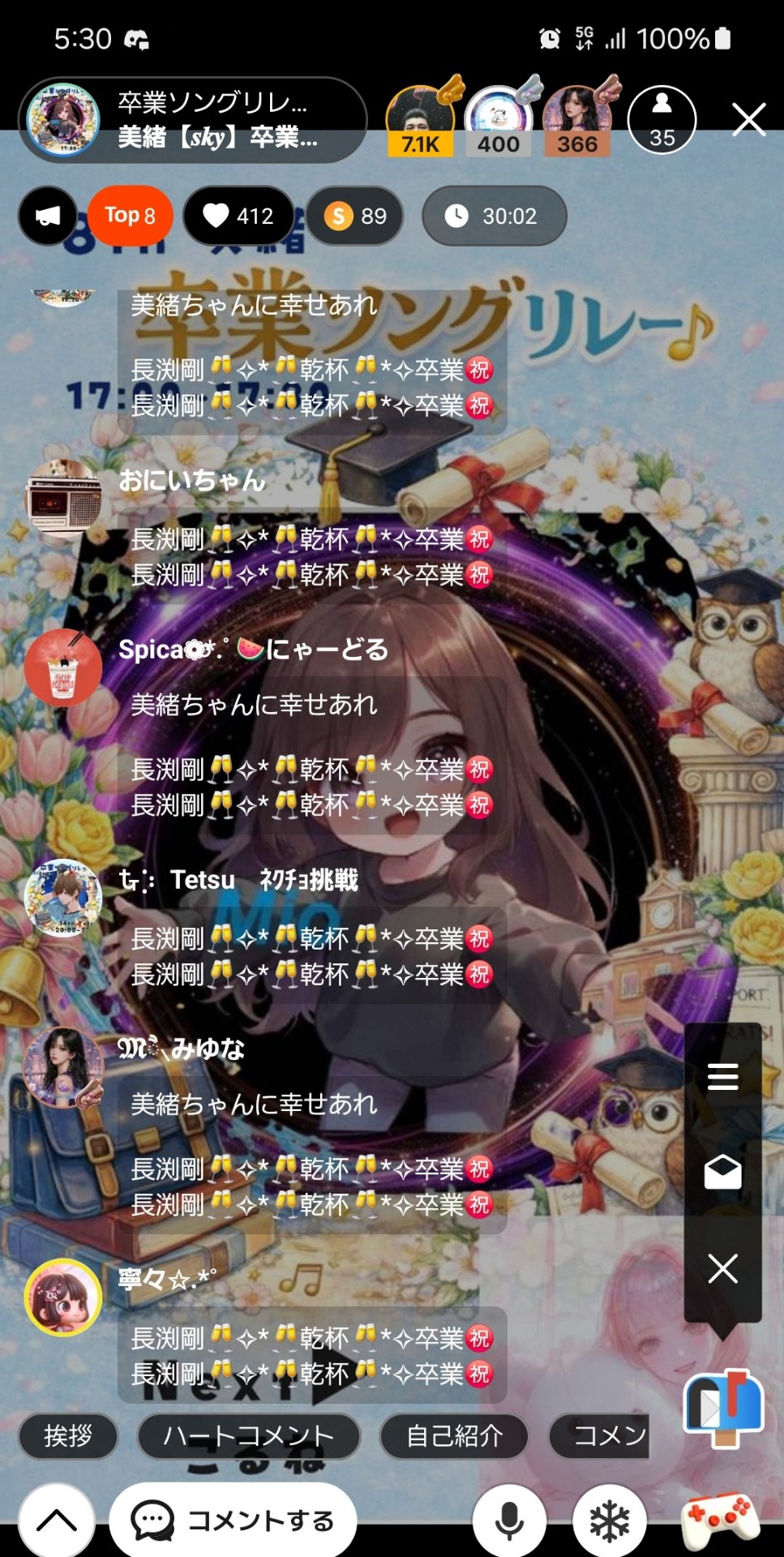Screen dimensions: 784x1557
Task: Toggle the heart like button showing 412
Action: click(x=238, y=216)
